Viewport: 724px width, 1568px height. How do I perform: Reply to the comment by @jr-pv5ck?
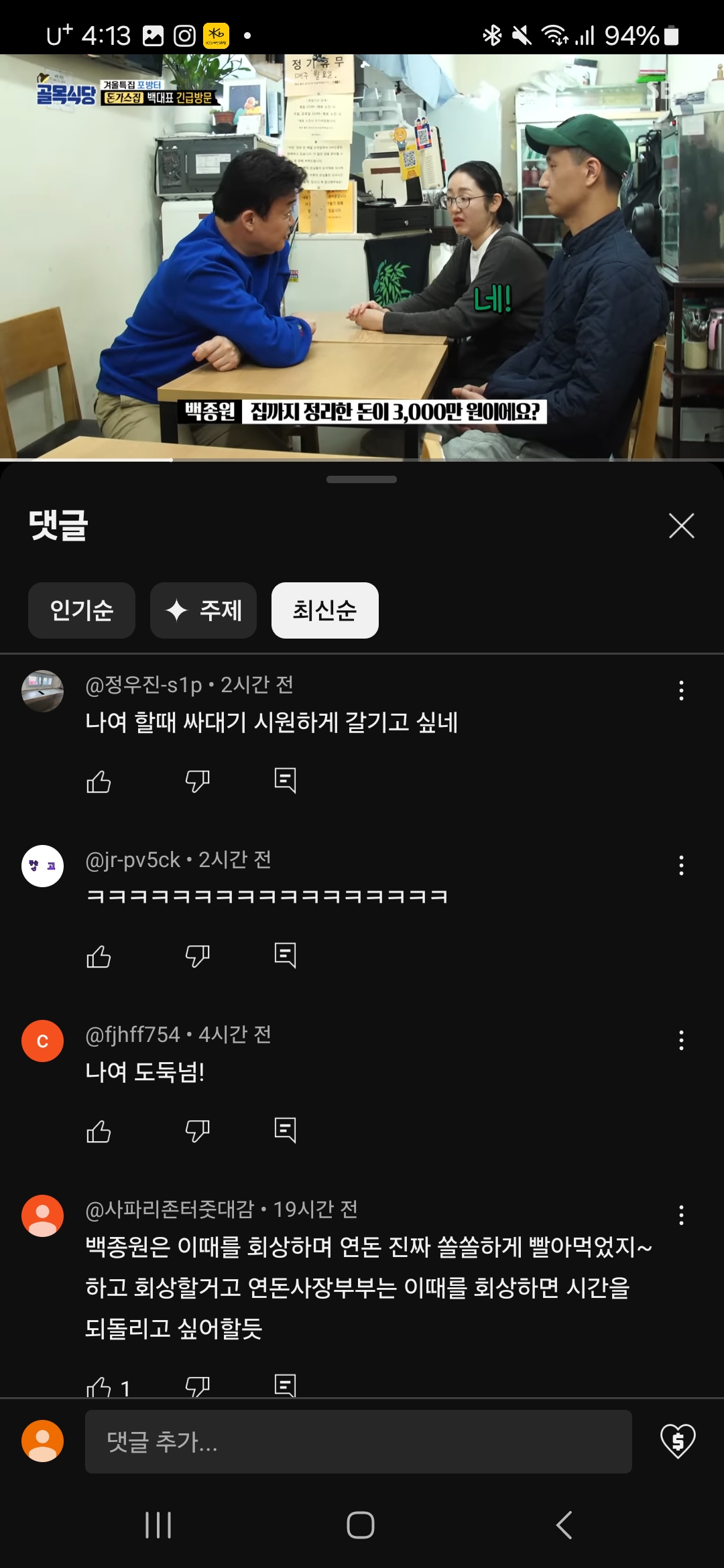285,956
